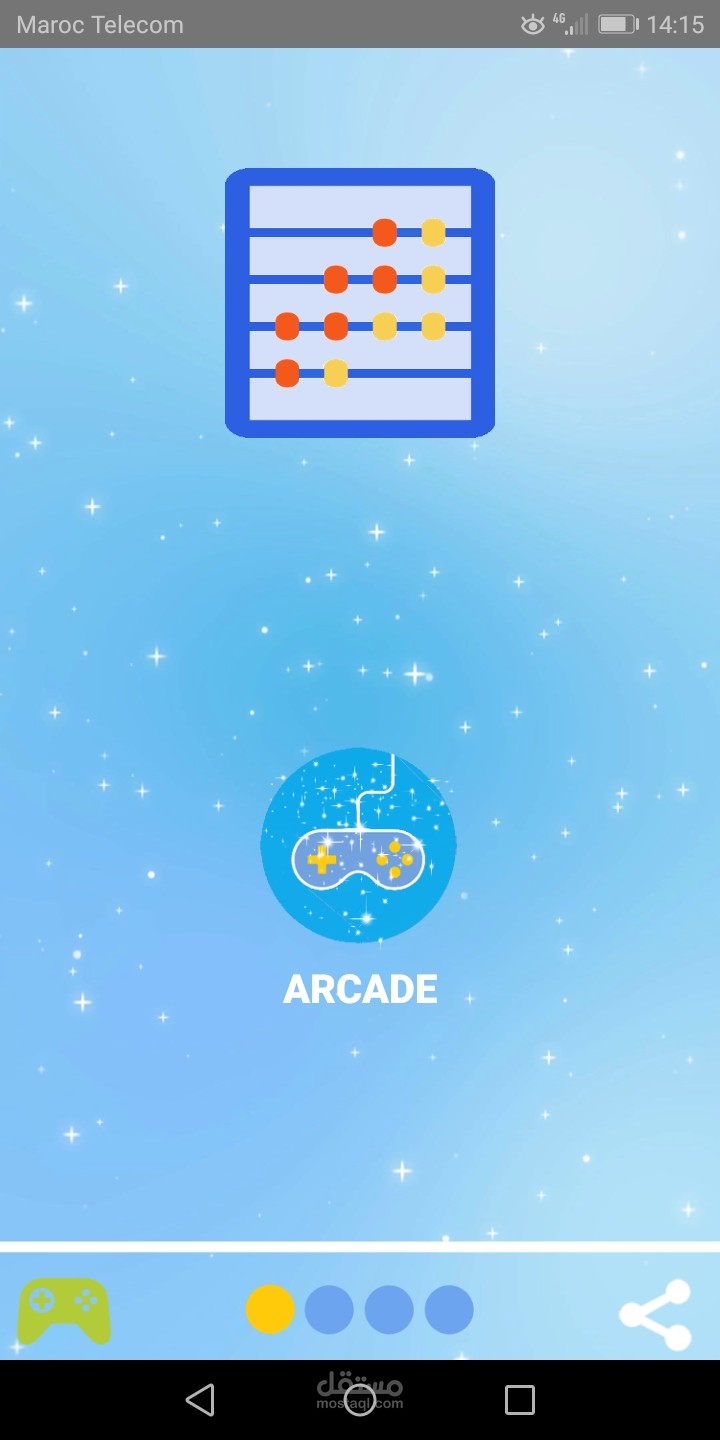Viewport: 720px width, 1440px height.
Task: Open the green game controller icon
Action: pos(64,1311)
